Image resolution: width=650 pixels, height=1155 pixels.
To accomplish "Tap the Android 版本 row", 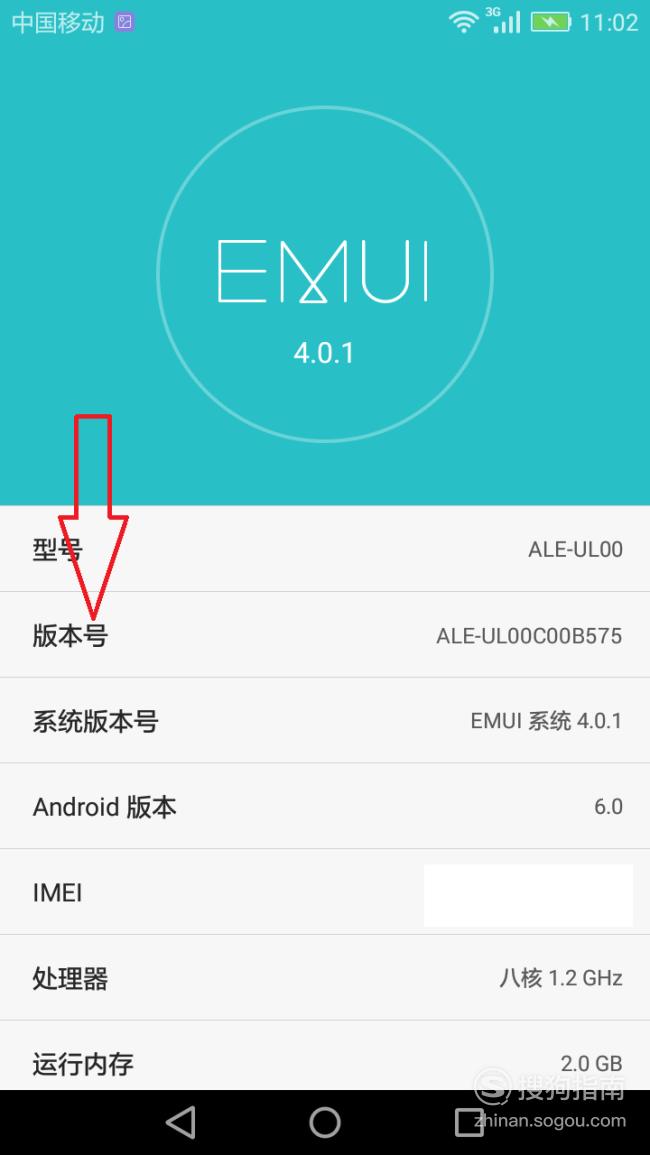I will (x=325, y=806).
